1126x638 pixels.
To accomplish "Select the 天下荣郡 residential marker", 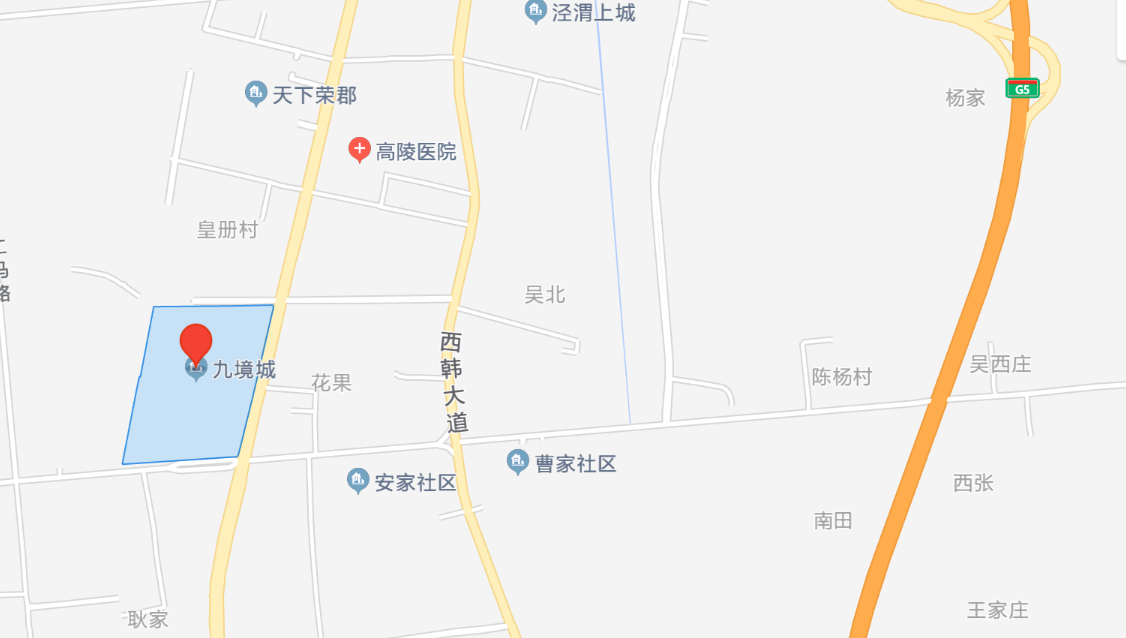I will (256, 95).
